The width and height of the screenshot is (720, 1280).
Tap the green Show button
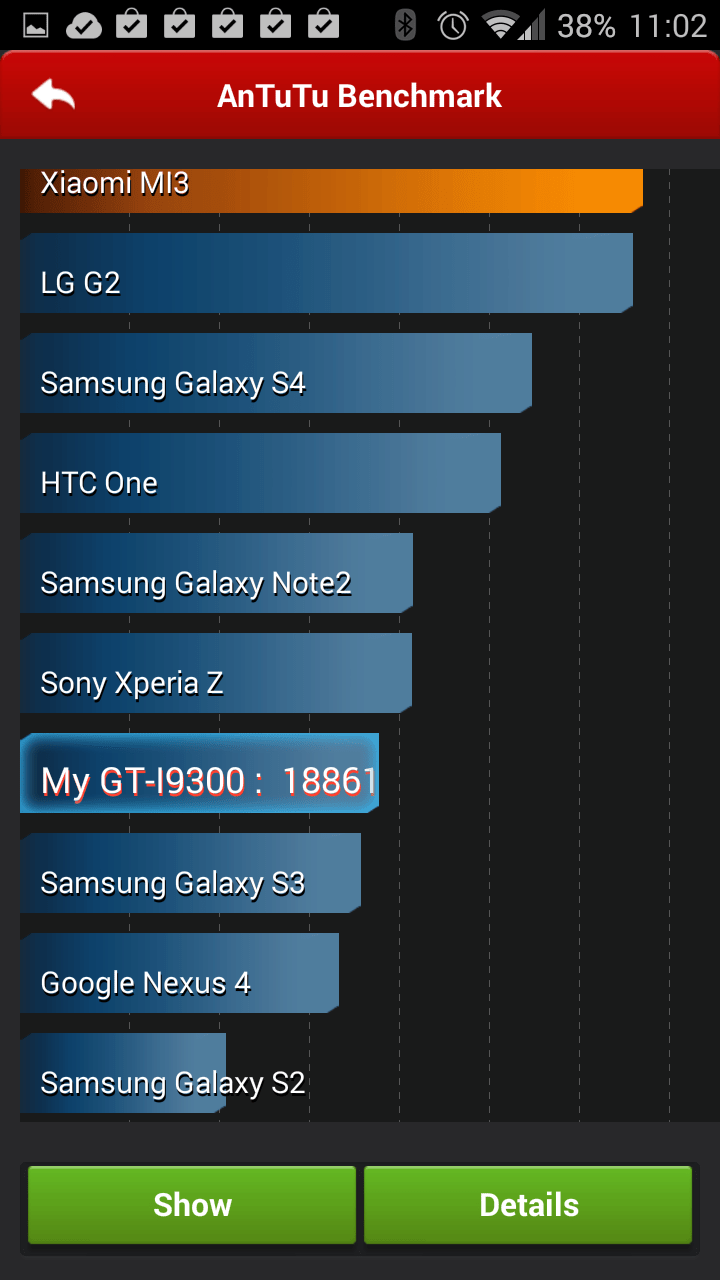pos(192,1204)
